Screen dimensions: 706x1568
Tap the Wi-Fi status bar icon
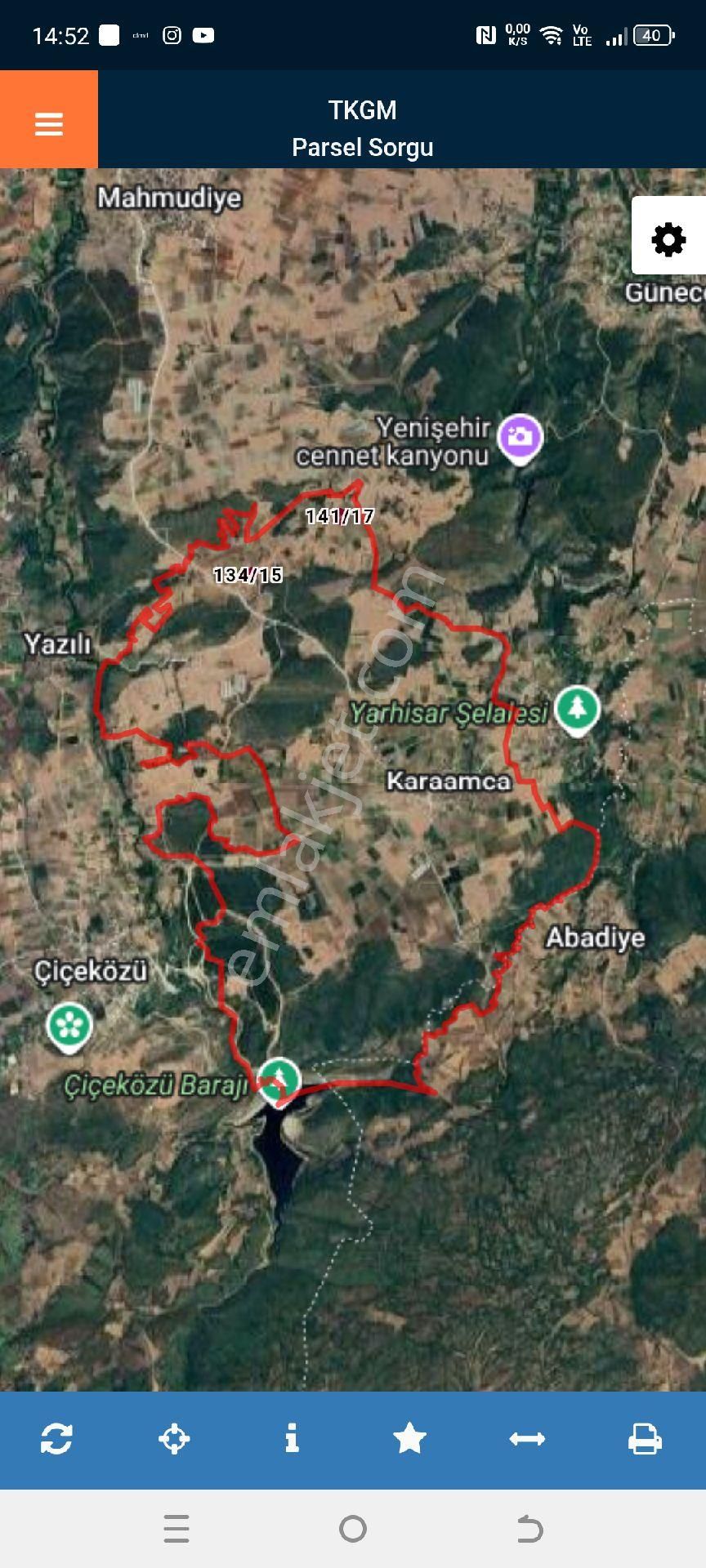tap(549, 34)
